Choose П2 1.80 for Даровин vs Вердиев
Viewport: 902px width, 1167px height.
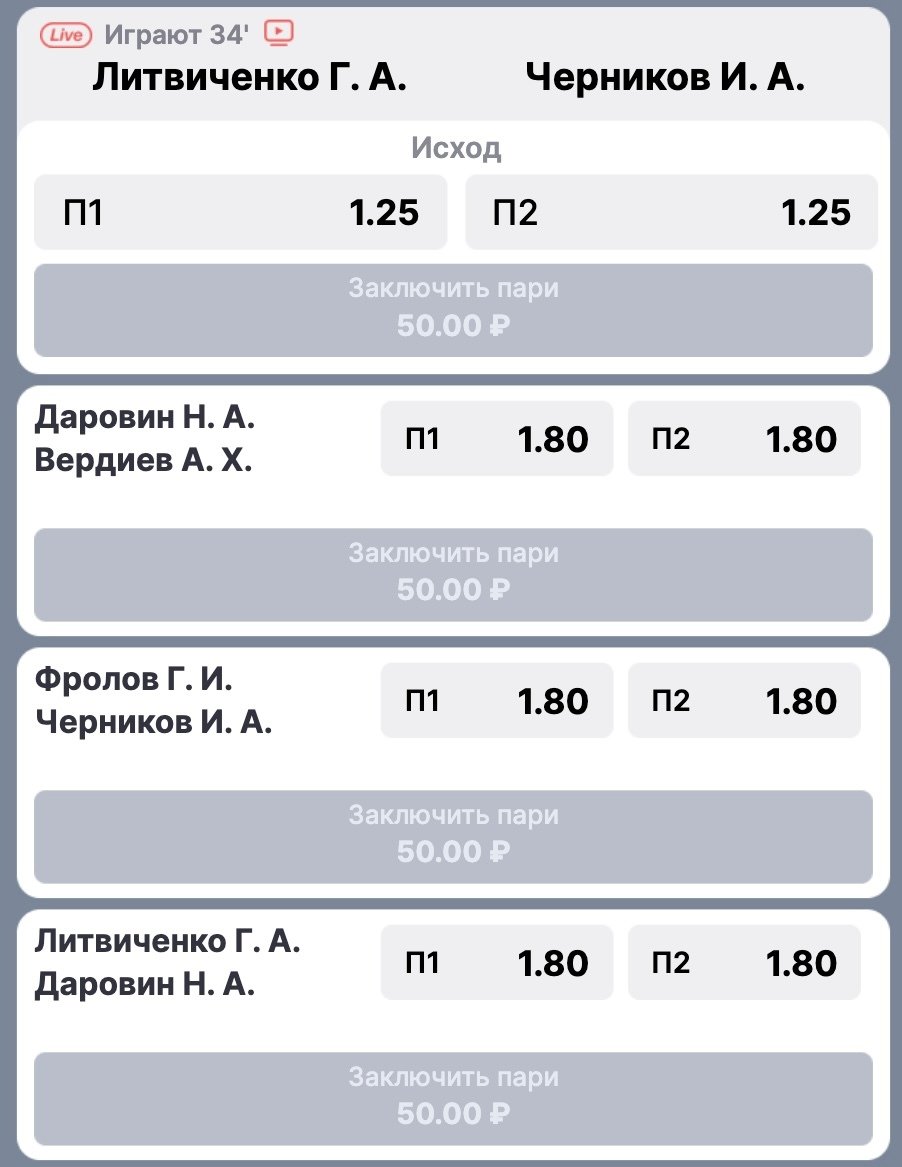pos(743,439)
